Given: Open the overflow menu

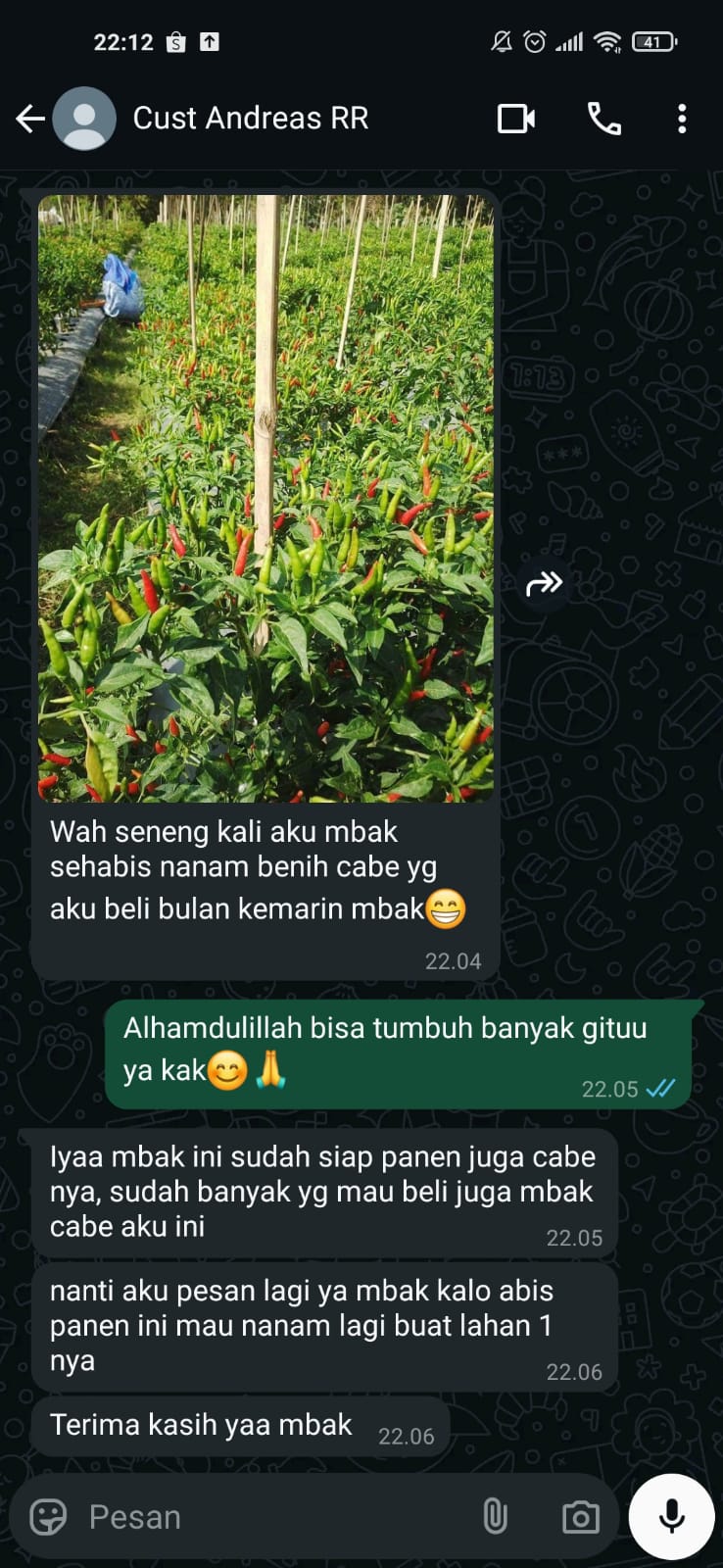Looking at the screenshot, I should click(682, 119).
